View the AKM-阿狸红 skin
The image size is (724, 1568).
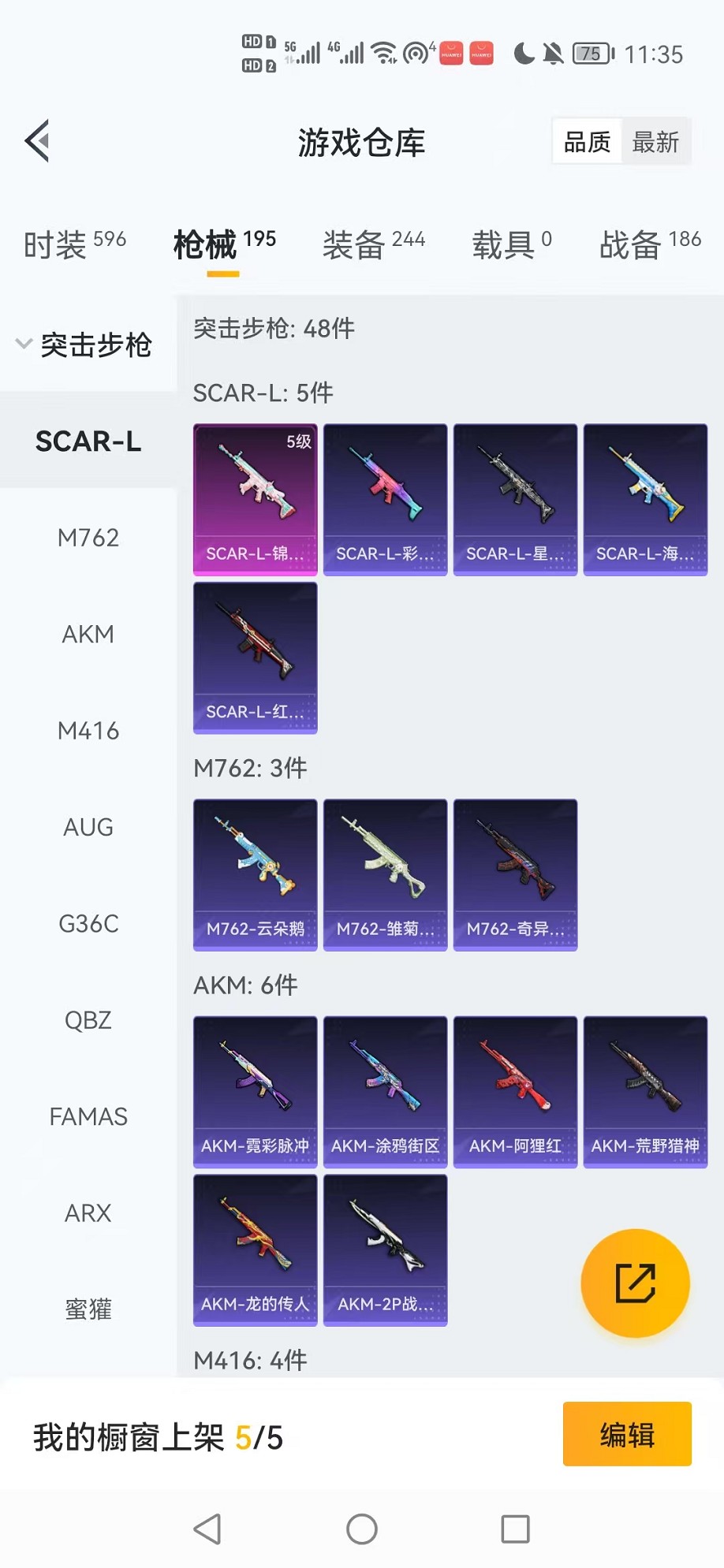coord(515,1091)
